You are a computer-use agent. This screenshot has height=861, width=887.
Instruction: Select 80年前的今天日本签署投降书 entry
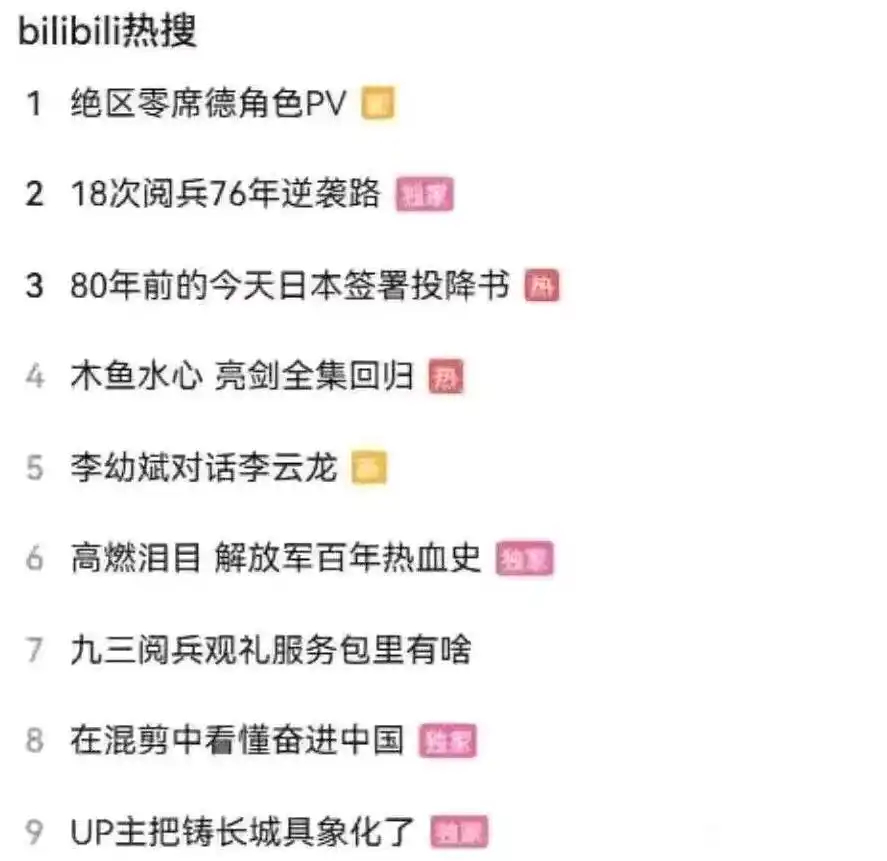[290, 286]
